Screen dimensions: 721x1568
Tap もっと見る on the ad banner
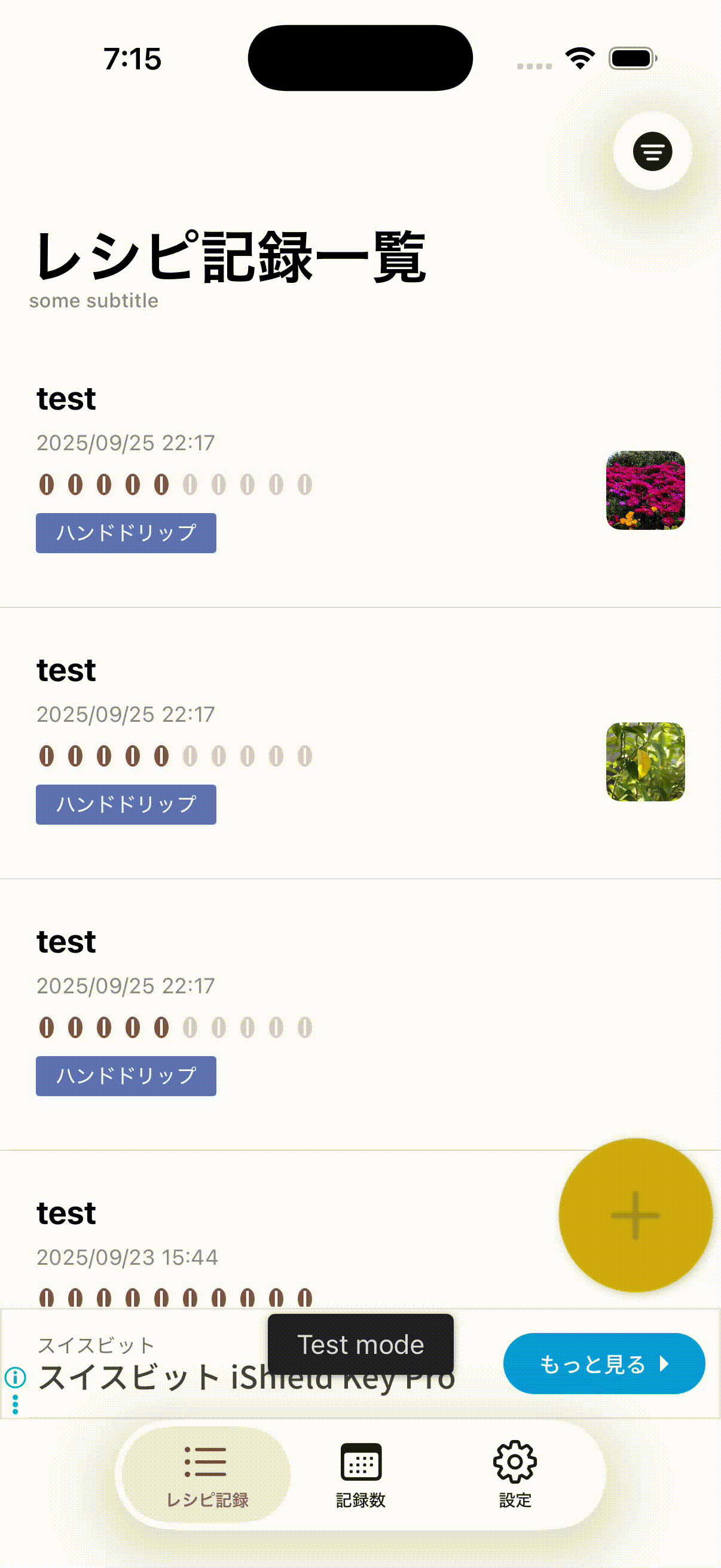pos(604,1364)
